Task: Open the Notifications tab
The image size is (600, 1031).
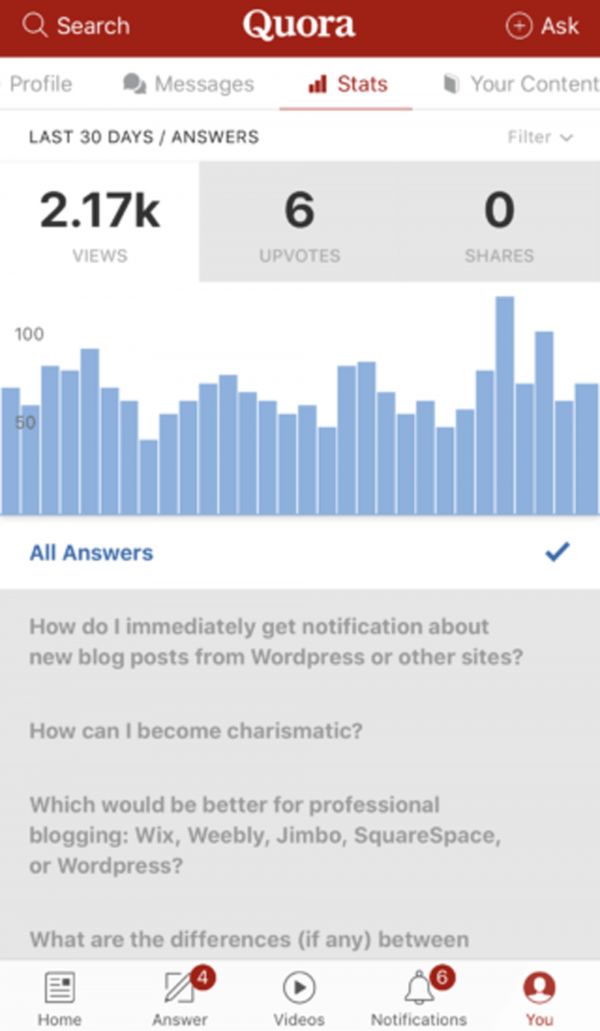Action: pos(419,997)
